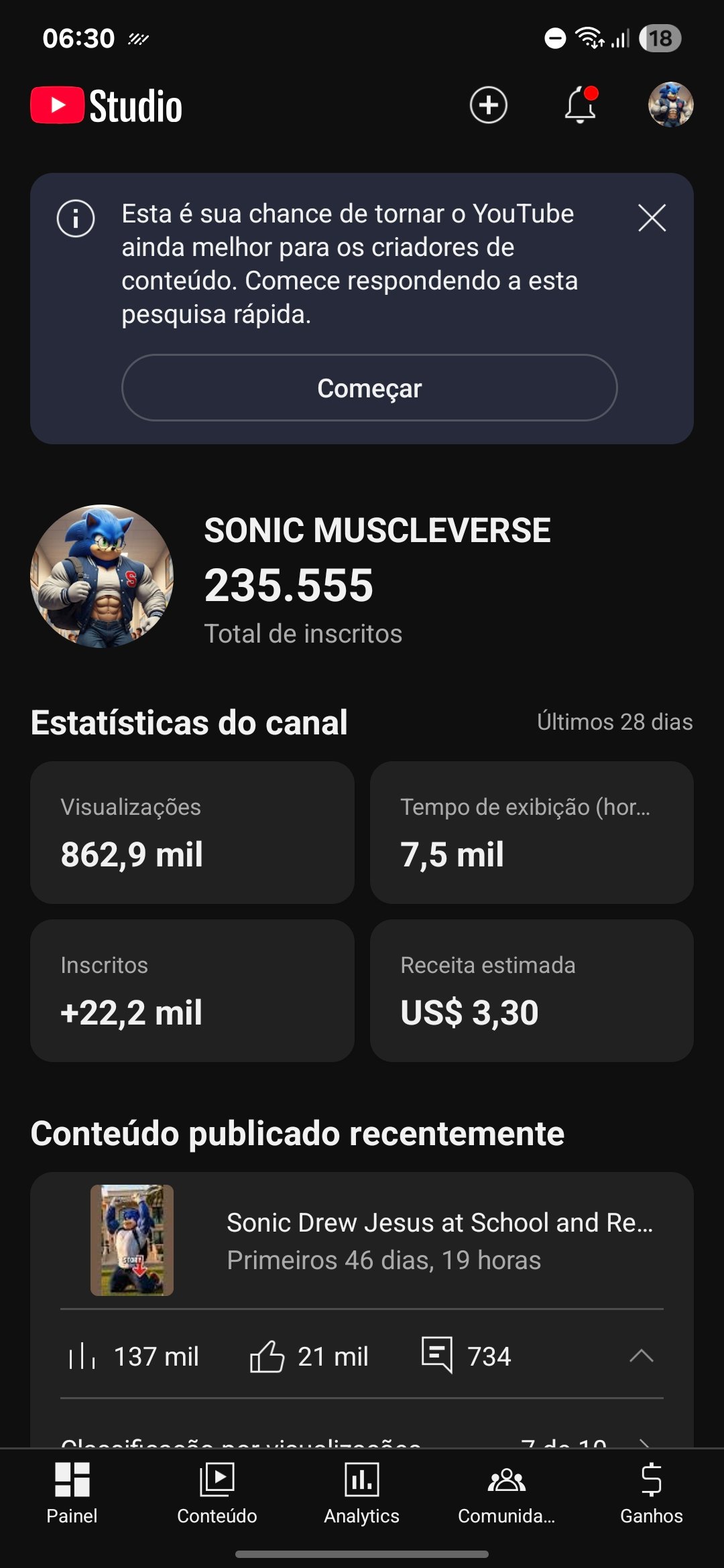Open the notifications bell

coord(580,105)
